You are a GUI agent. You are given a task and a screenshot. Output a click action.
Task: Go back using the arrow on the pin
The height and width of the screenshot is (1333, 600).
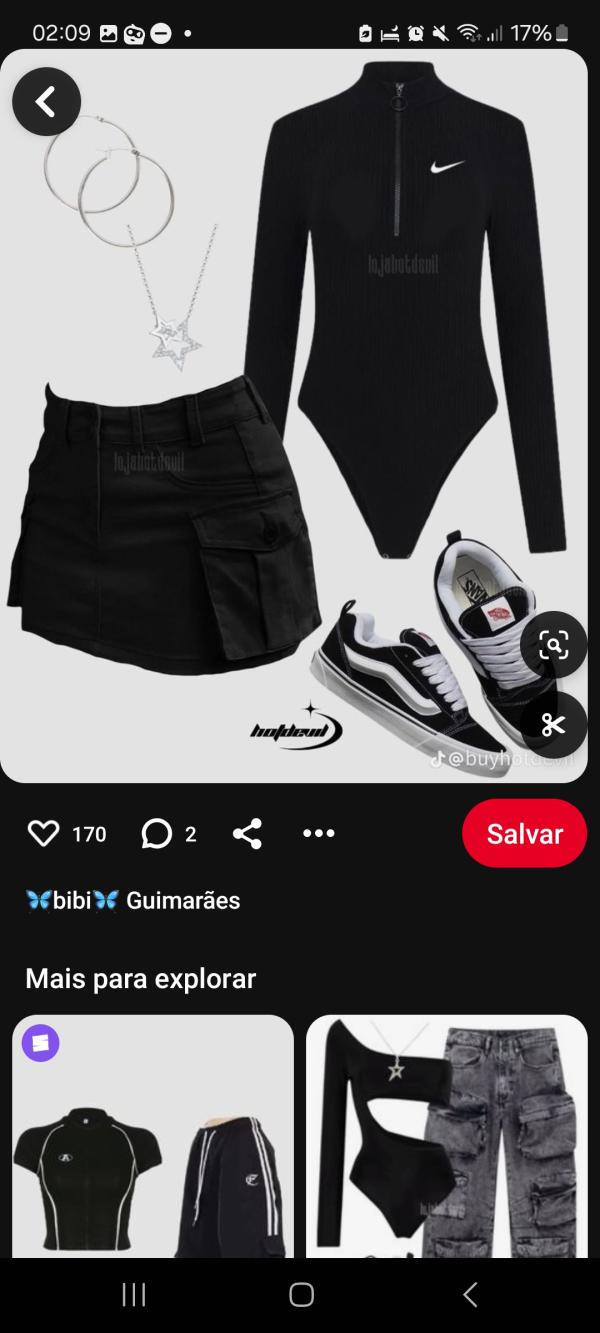46,102
